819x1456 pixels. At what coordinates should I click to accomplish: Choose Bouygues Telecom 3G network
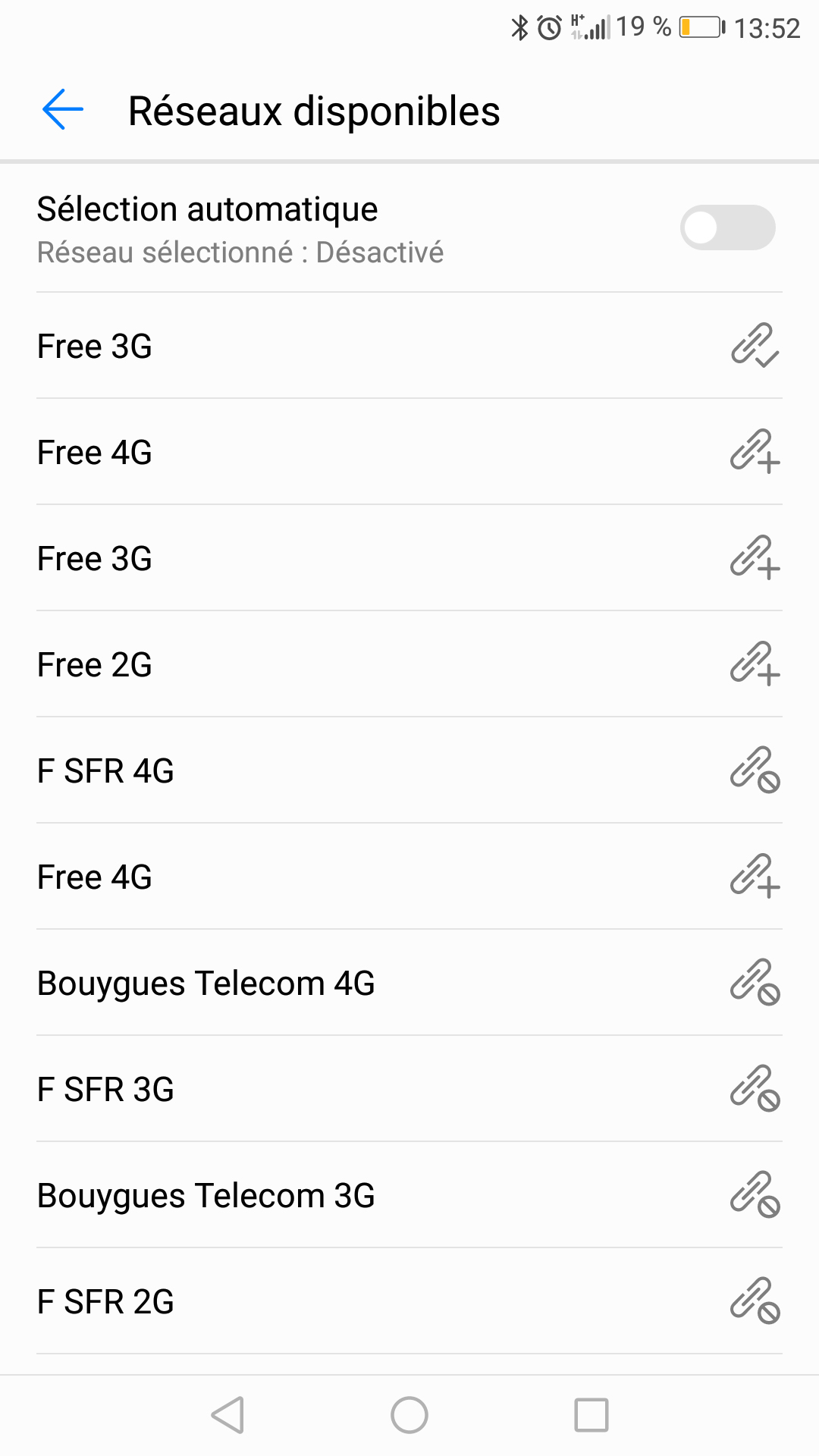(x=409, y=1195)
